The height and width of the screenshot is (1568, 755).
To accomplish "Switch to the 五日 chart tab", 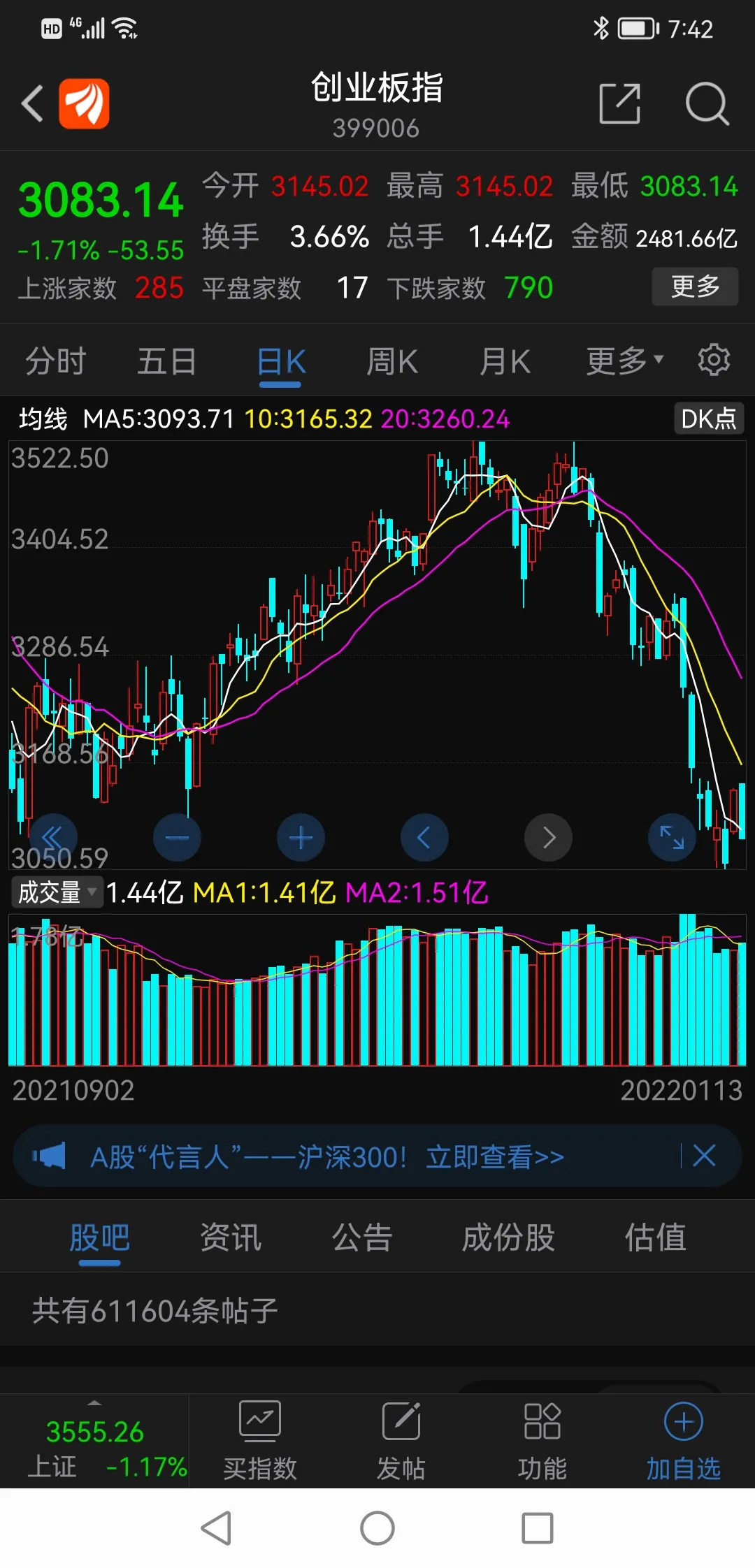I will (x=166, y=362).
